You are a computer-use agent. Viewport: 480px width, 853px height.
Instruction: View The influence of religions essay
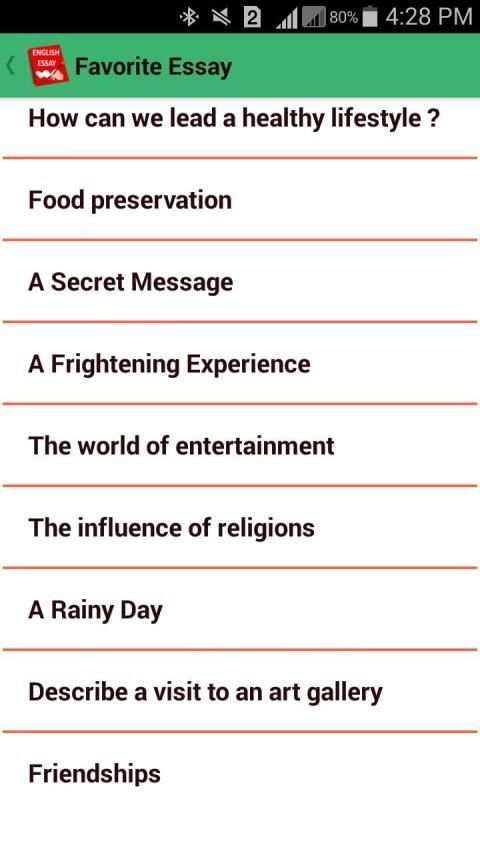coord(240,527)
